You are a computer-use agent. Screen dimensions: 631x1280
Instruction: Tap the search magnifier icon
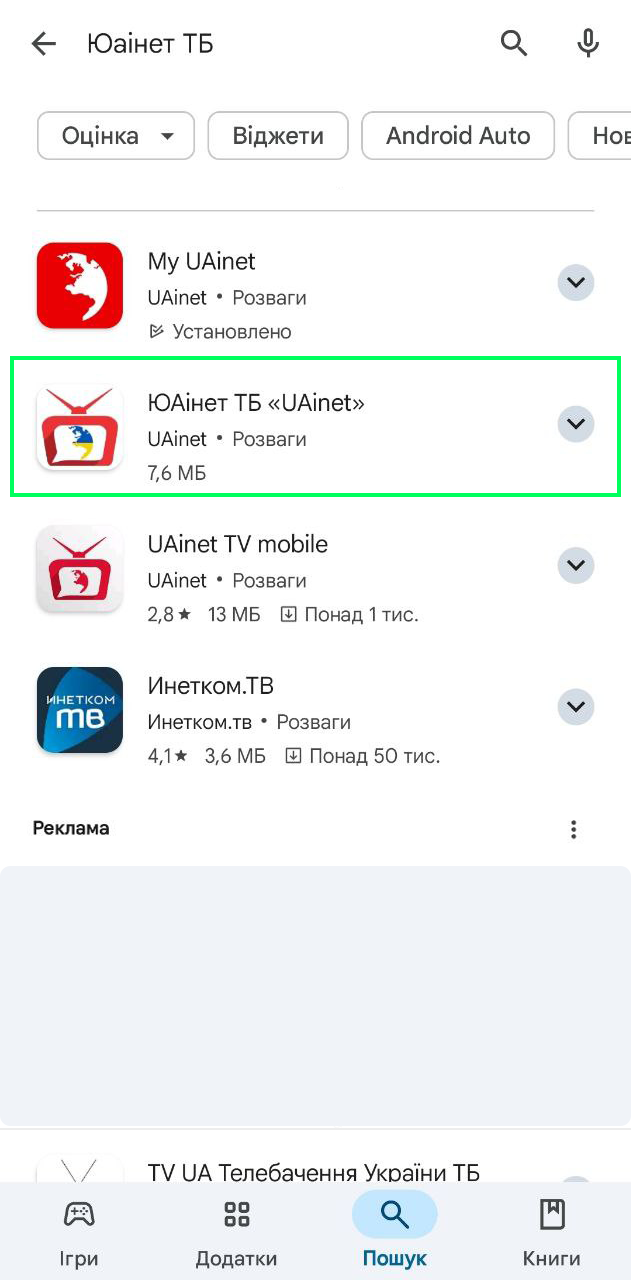514,43
